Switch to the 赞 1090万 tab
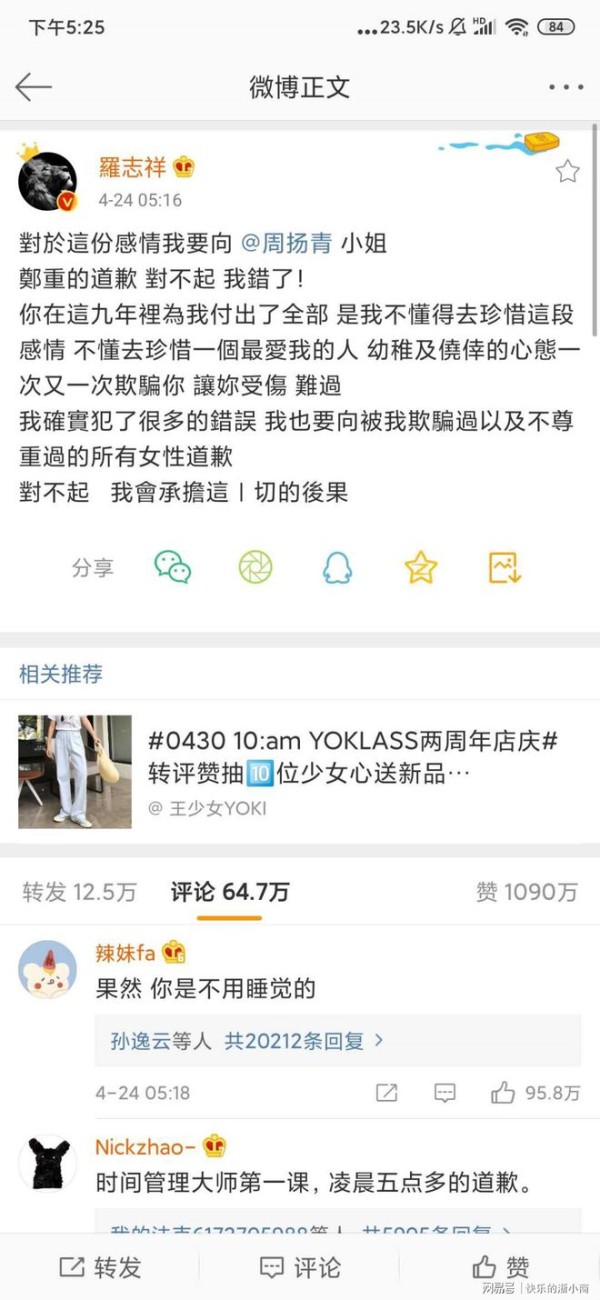 pyautogui.click(x=527, y=892)
